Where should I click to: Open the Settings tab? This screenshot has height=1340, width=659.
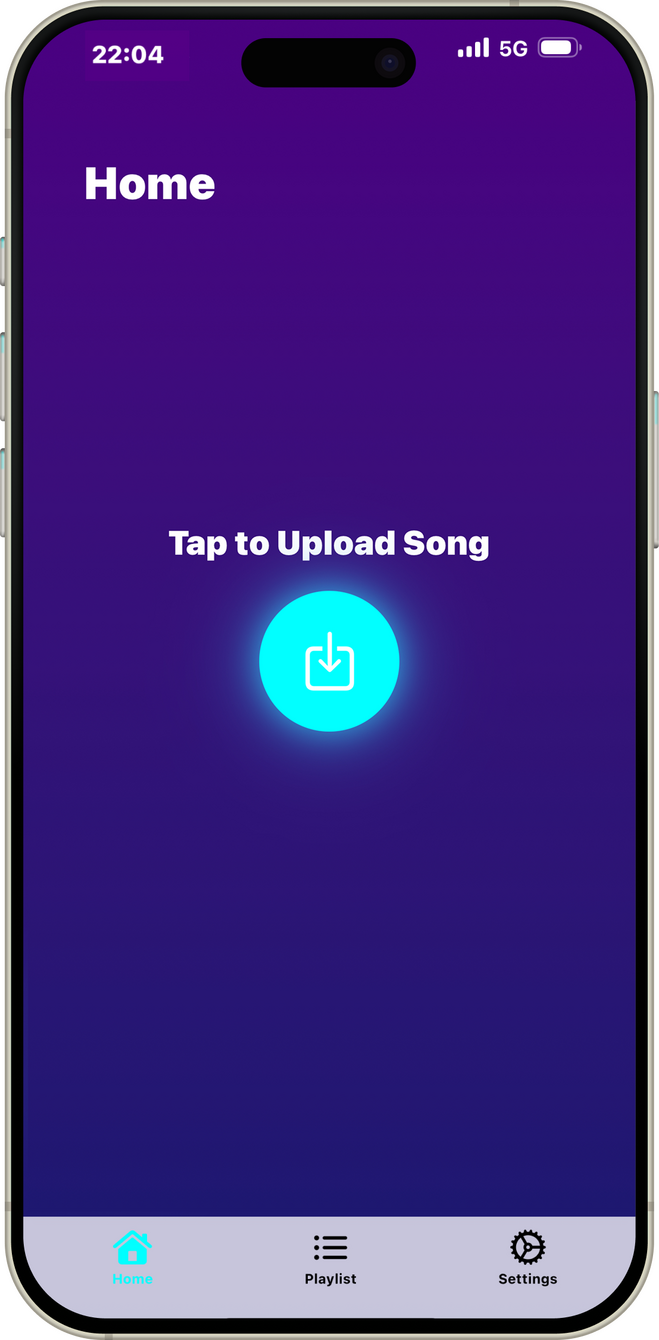[x=527, y=1258]
